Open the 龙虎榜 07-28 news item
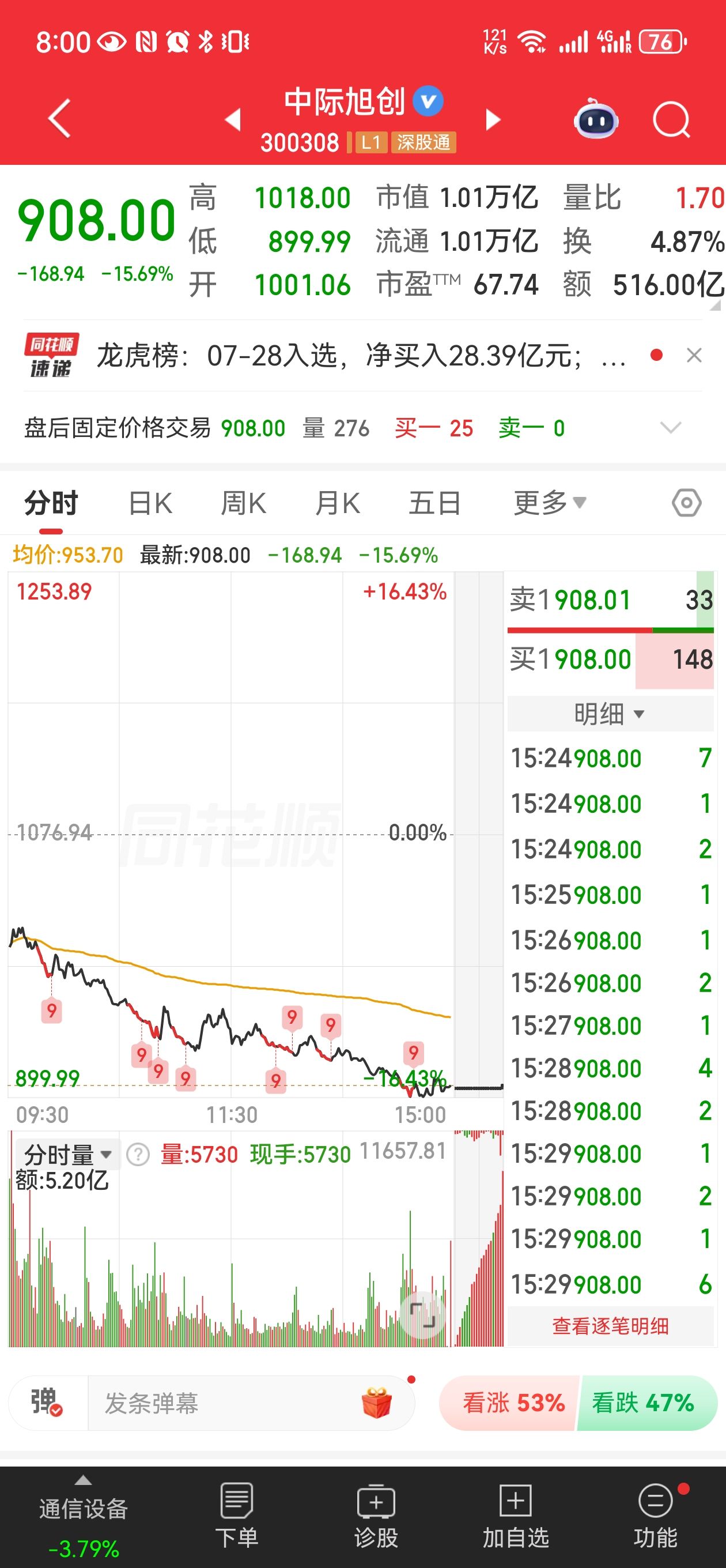This screenshot has width=726, height=1568. click(361, 356)
